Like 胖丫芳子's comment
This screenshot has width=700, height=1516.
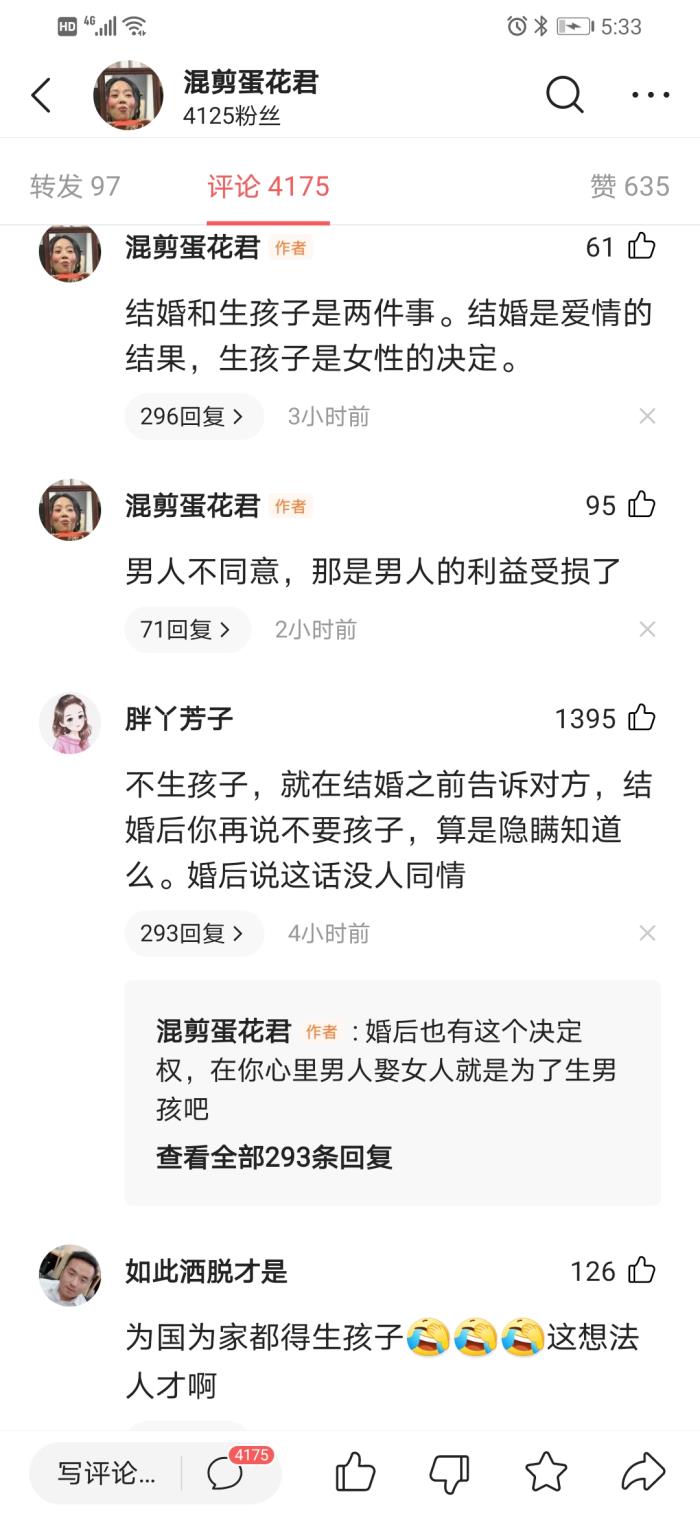(642, 718)
